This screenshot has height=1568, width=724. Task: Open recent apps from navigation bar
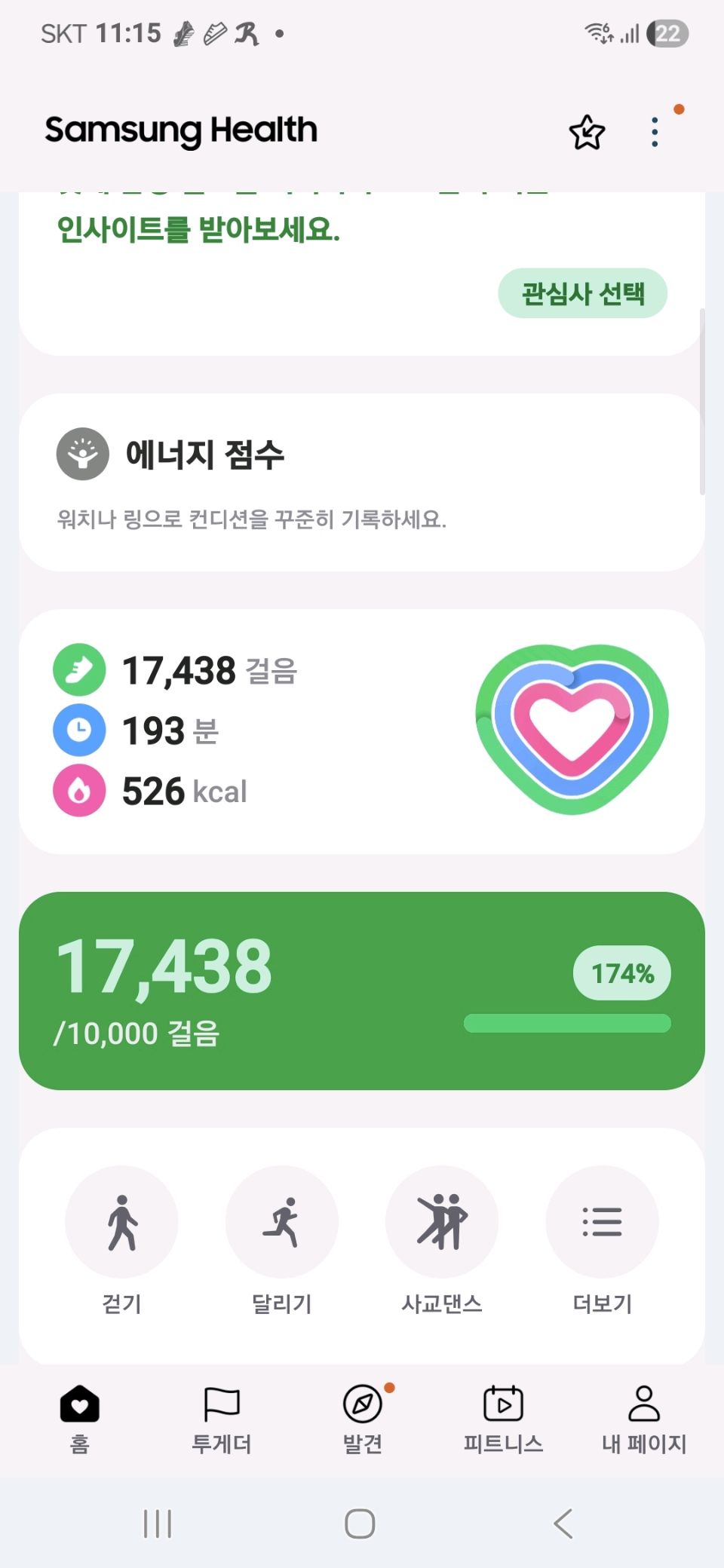click(158, 1524)
